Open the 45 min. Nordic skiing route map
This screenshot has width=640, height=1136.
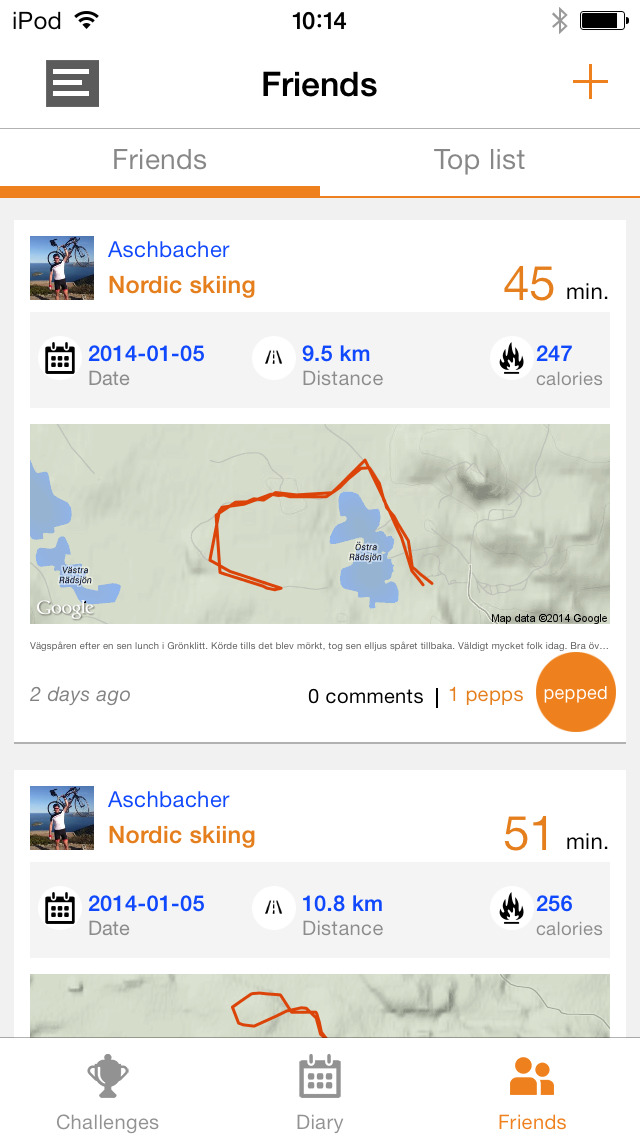click(x=320, y=525)
